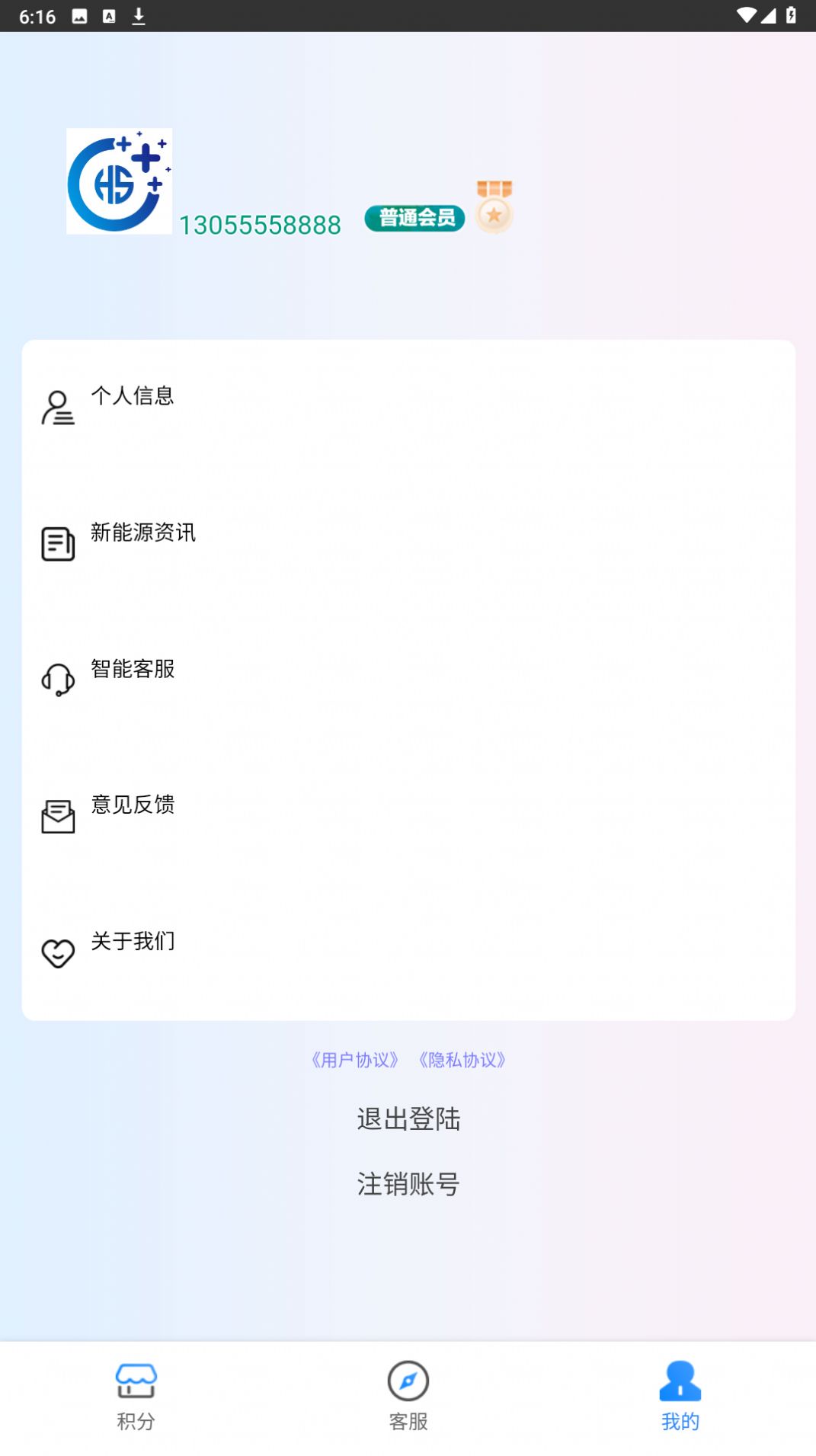Select the 关于我们 heart icon
Image resolution: width=816 pixels, height=1456 pixels.
57,952
